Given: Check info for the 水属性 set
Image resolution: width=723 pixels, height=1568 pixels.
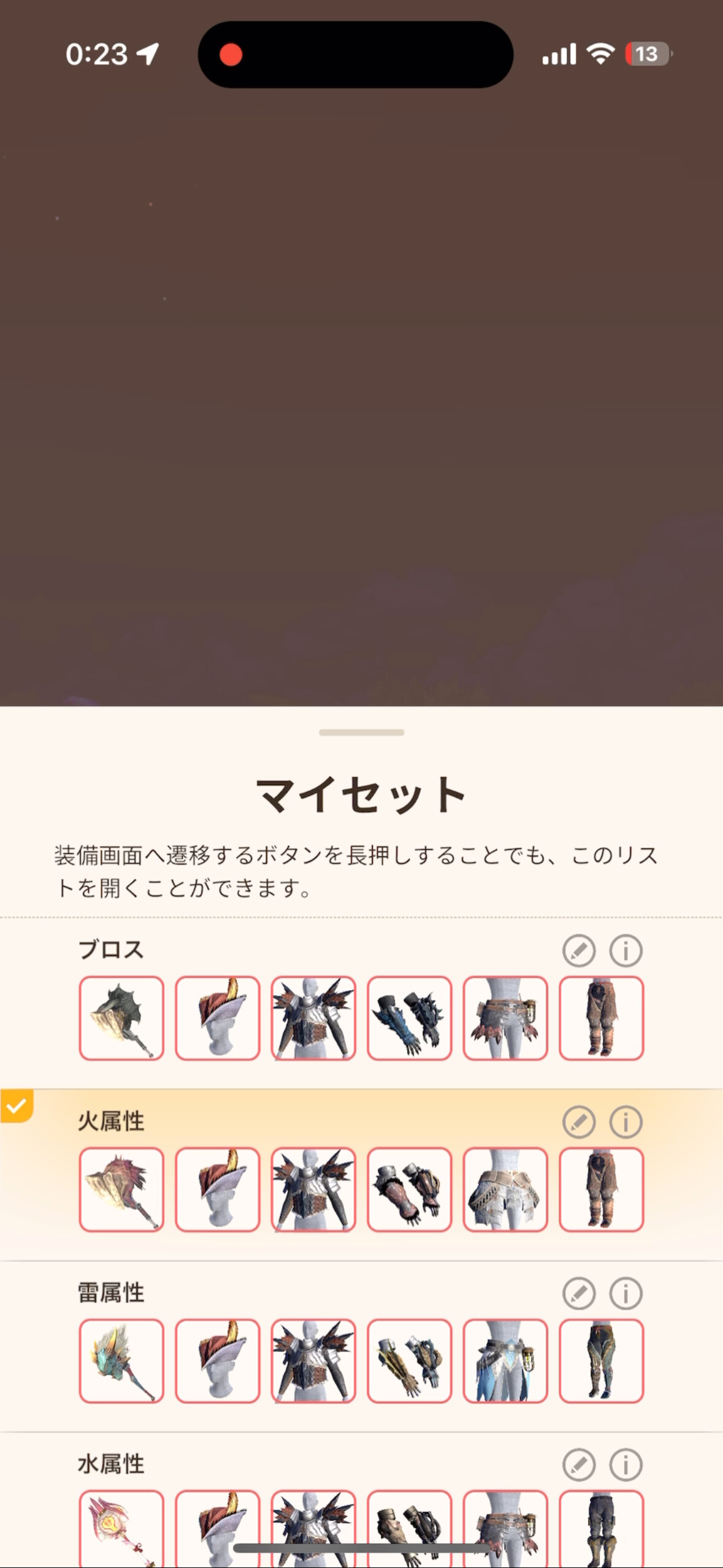Looking at the screenshot, I should coord(625,1465).
